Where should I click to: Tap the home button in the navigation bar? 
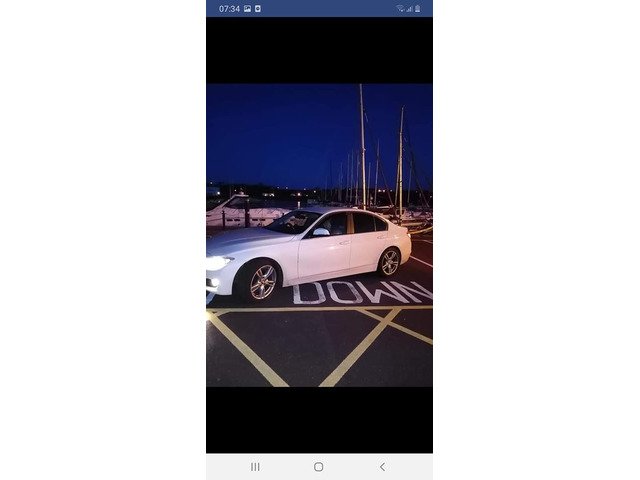coord(319,467)
